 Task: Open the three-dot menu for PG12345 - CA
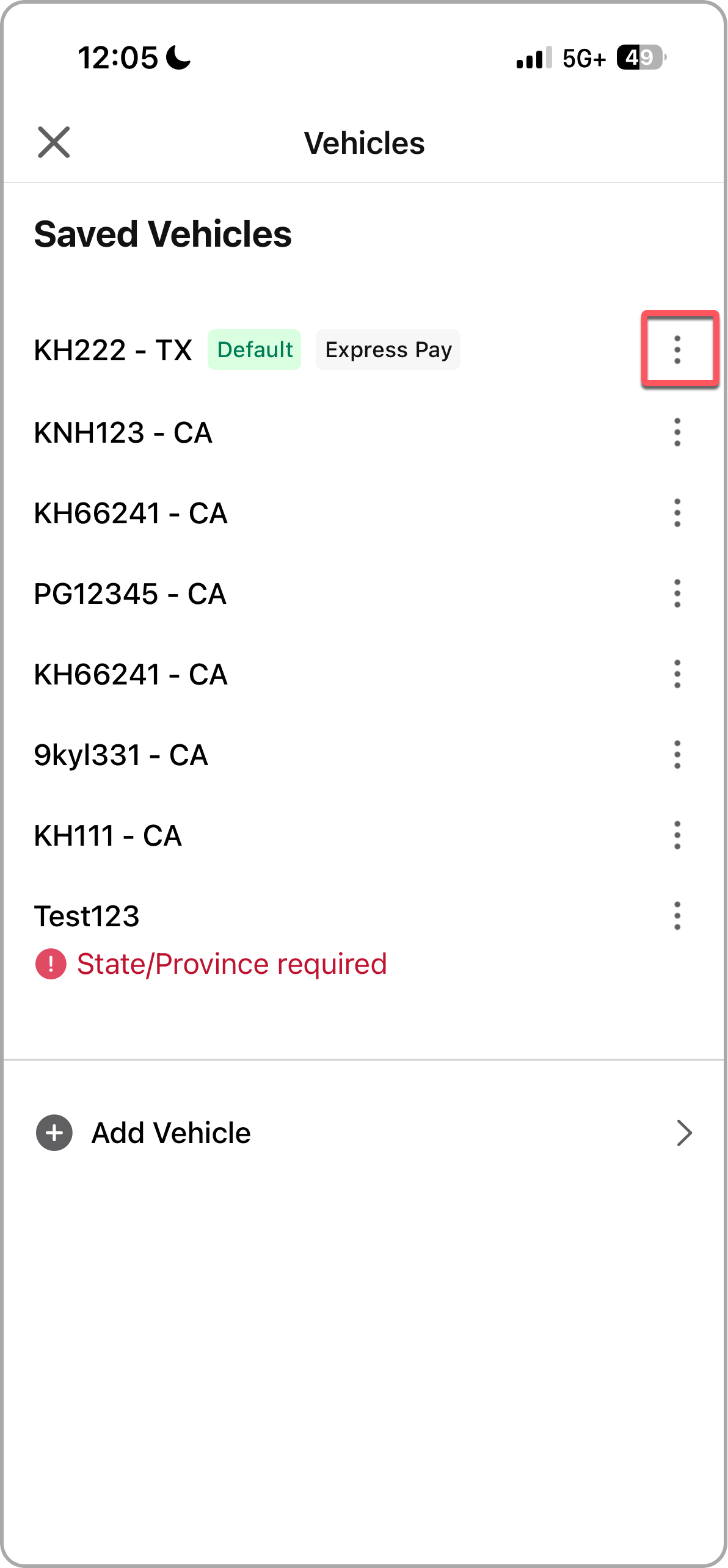(677, 593)
